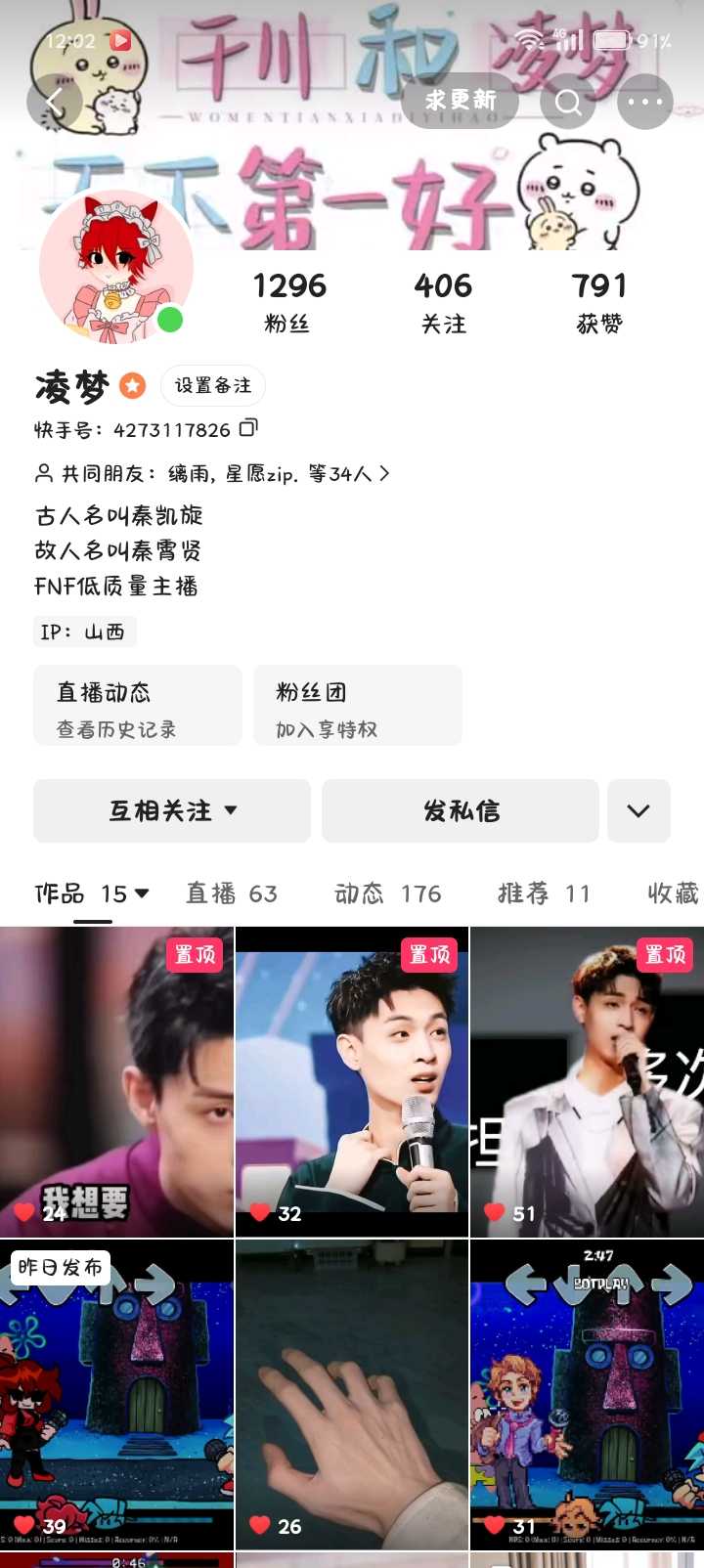Tap the 互相关注 follow status button
Image resolution: width=704 pixels, height=1568 pixels.
click(172, 810)
